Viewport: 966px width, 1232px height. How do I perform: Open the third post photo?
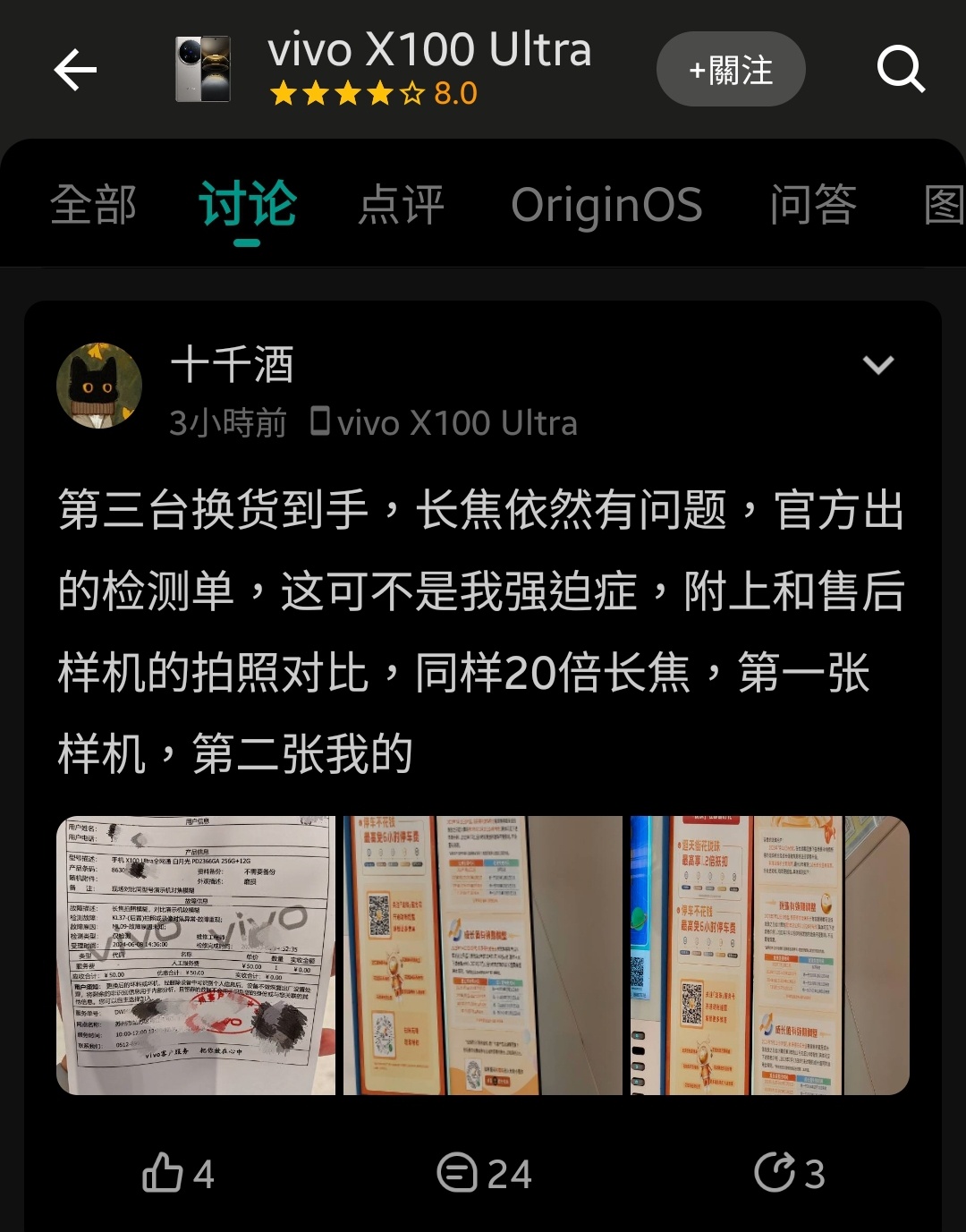[769, 955]
